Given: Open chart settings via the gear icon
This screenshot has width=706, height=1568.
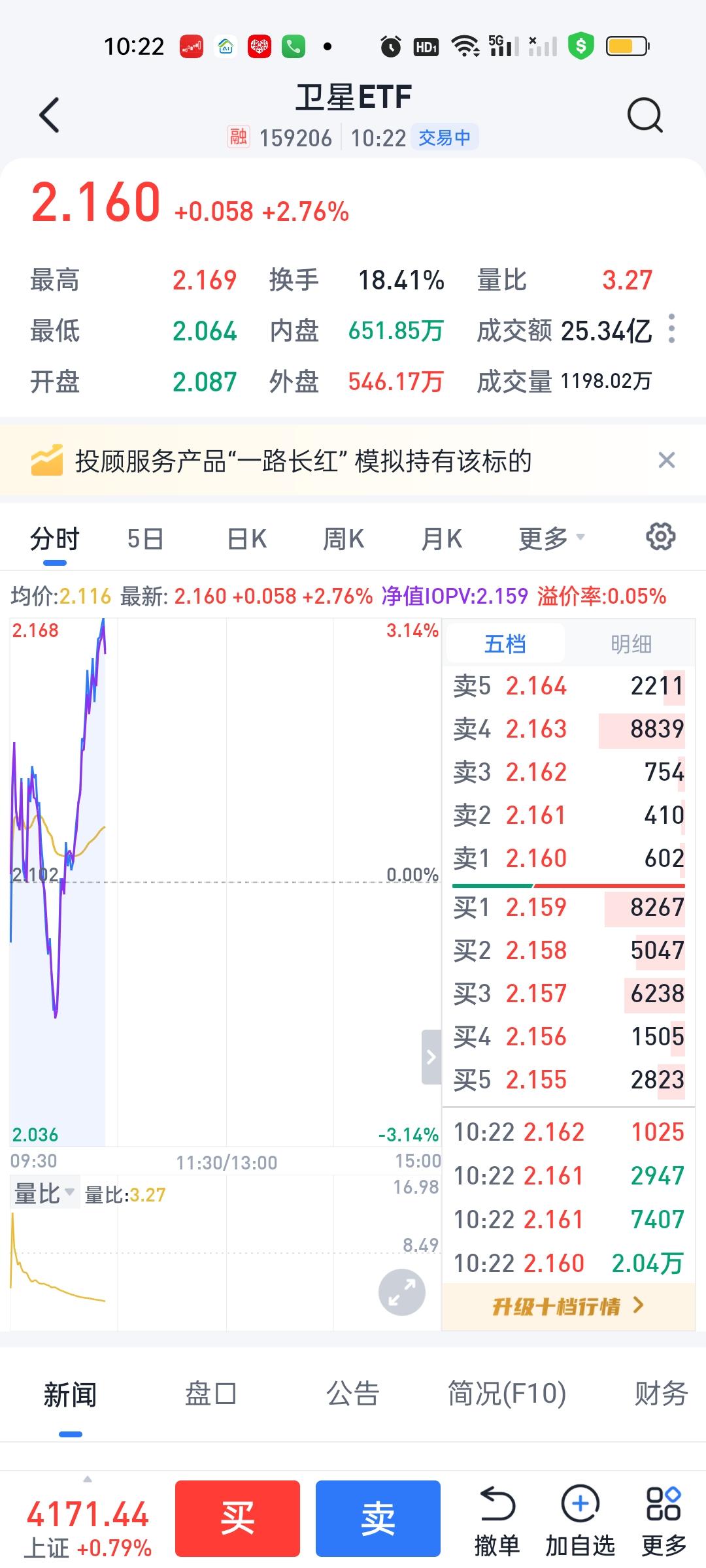Looking at the screenshot, I should [x=660, y=537].
